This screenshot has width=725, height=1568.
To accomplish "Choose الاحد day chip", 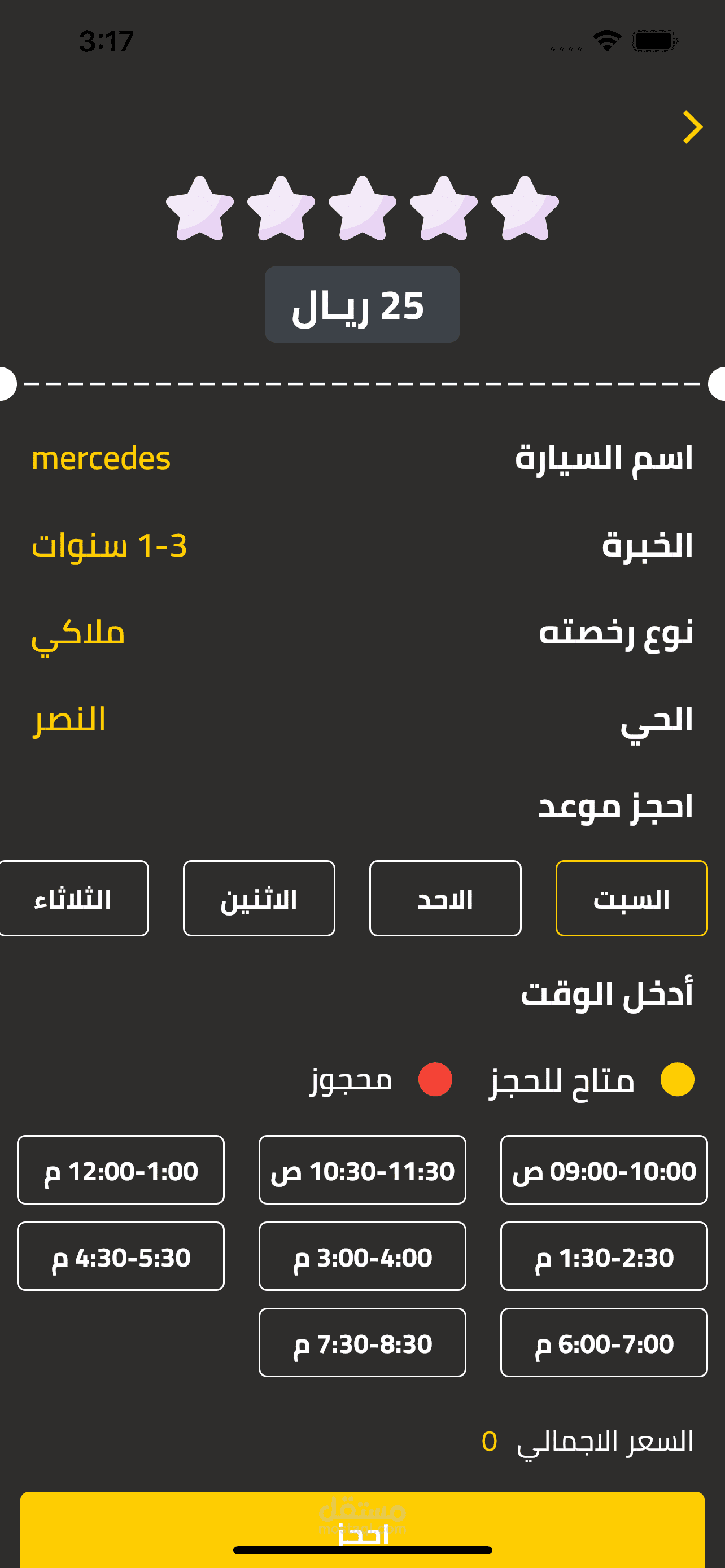I will [445, 899].
